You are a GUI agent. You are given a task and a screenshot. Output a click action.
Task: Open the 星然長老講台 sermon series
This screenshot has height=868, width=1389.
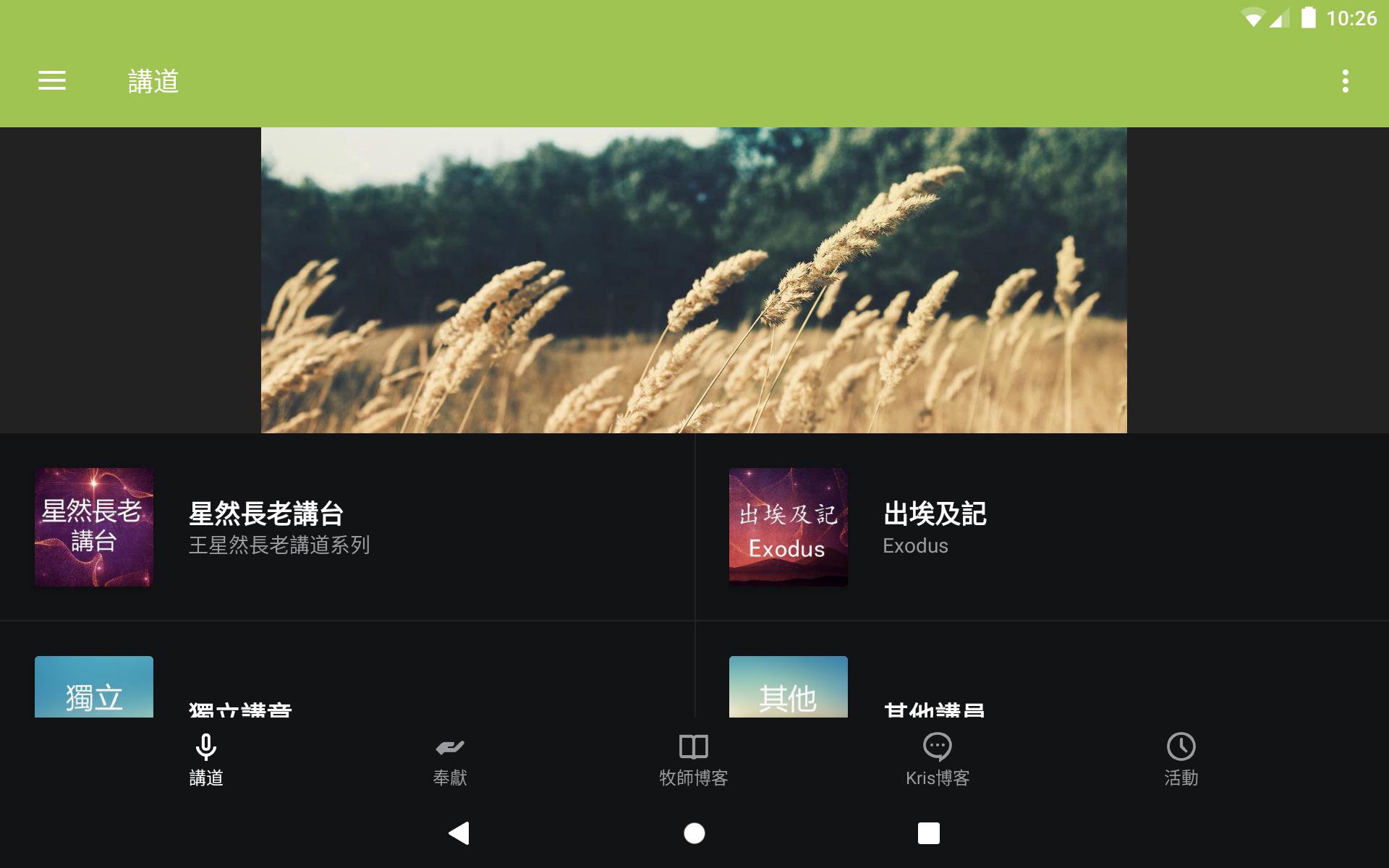(x=347, y=527)
